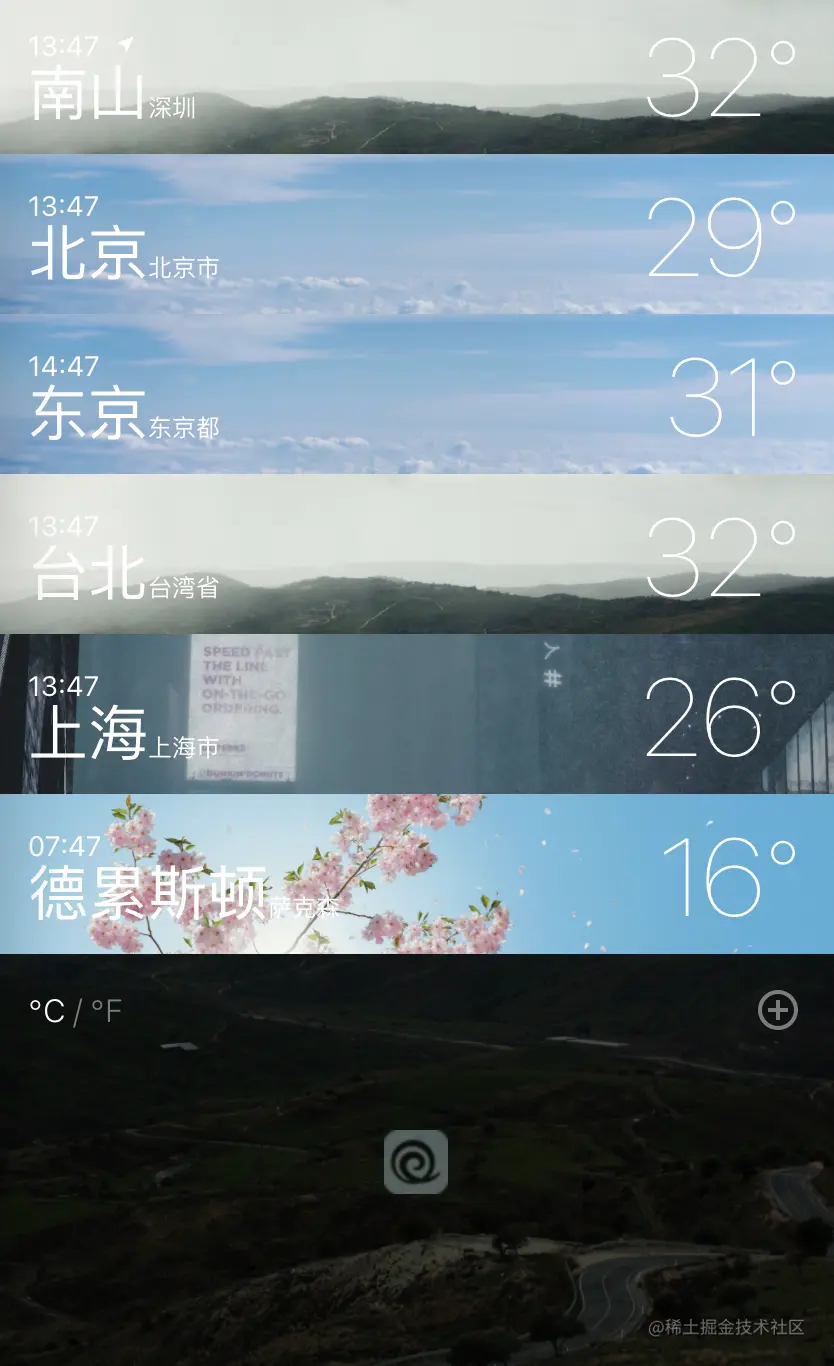This screenshot has width=834, height=1366.
Task: Open the 东京 weather row
Action: coord(416,396)
